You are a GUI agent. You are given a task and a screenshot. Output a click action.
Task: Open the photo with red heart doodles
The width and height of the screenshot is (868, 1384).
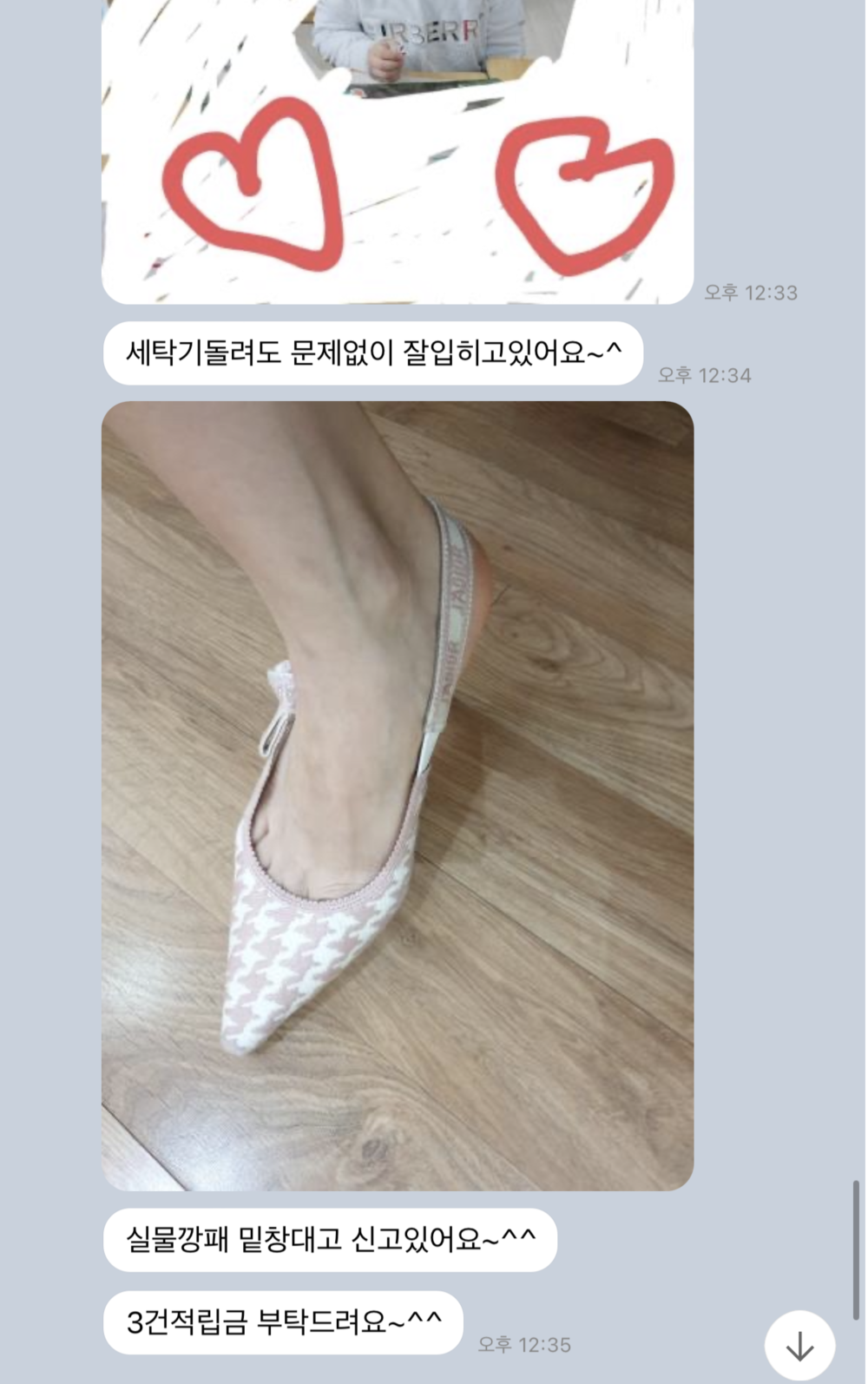pos(398,152)
